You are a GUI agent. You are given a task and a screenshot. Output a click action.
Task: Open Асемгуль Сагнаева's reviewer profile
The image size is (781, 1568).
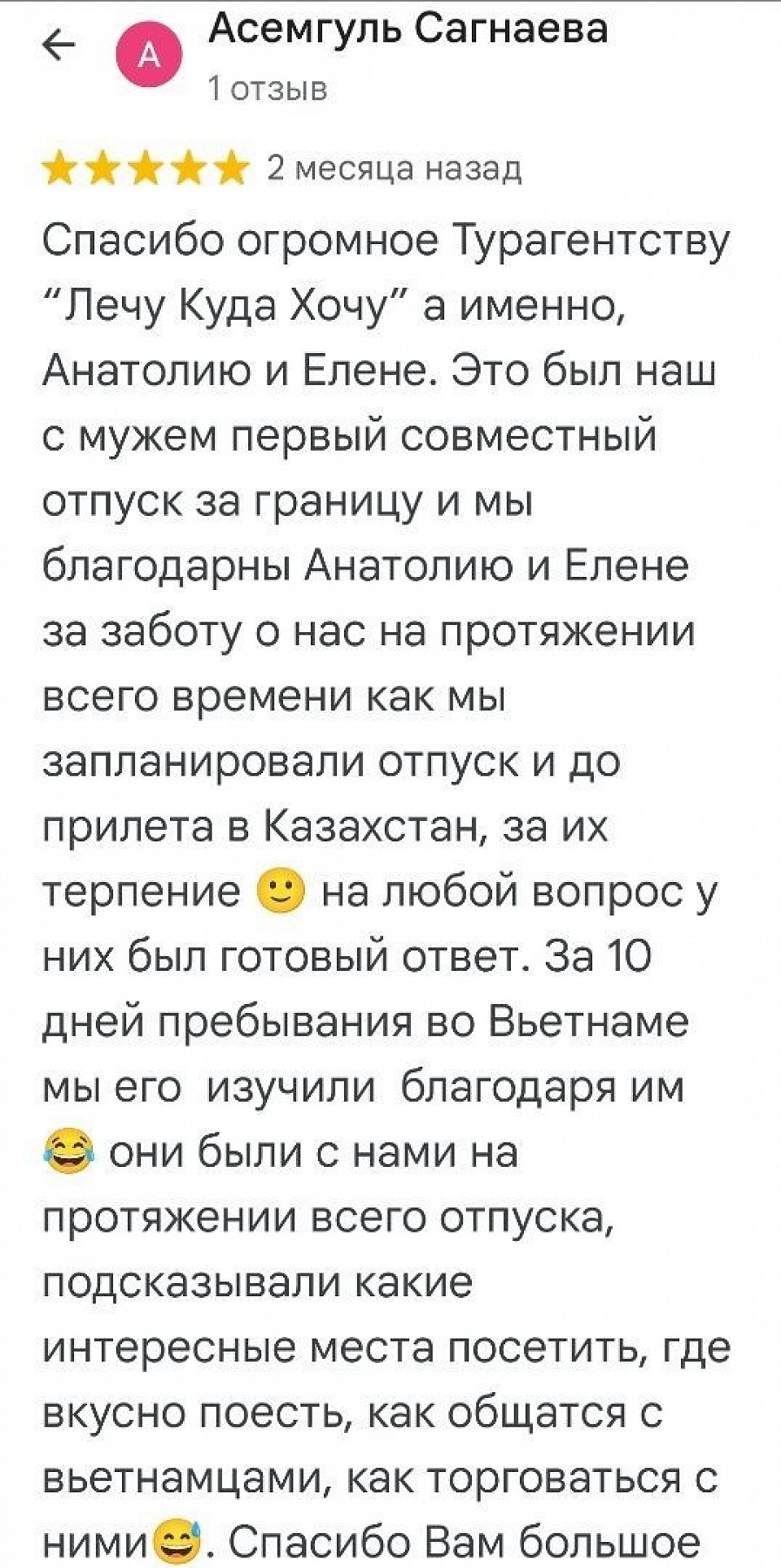point(408,30)
